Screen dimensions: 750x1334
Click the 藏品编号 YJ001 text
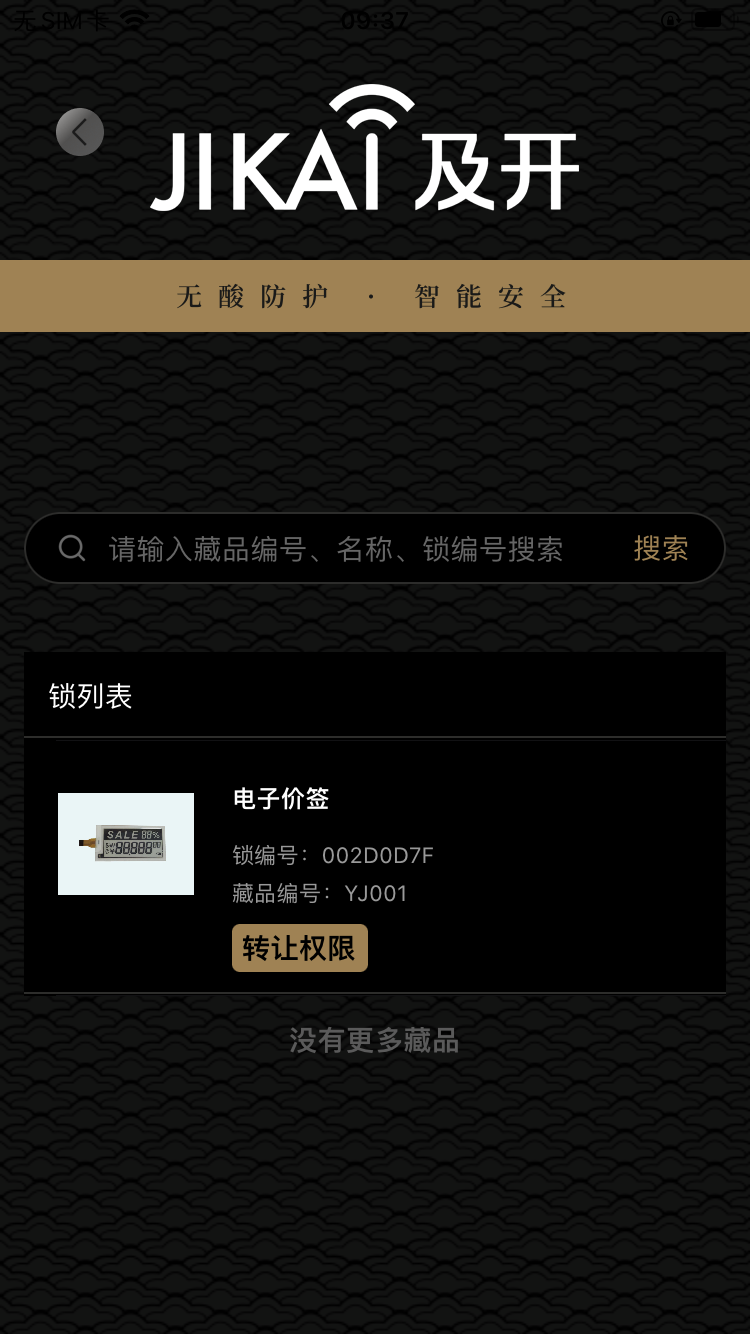click(373, 893)
